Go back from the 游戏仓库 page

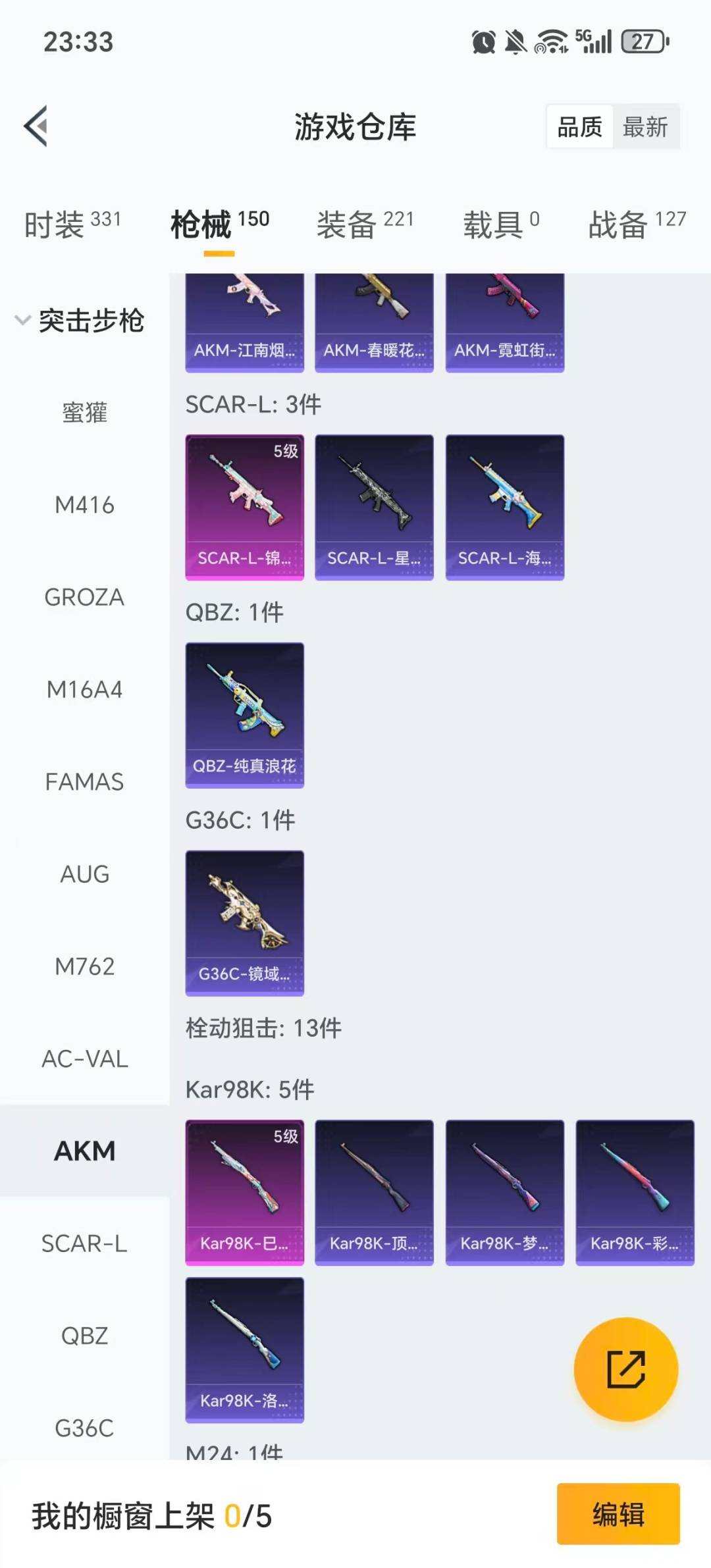coord(36,126)
